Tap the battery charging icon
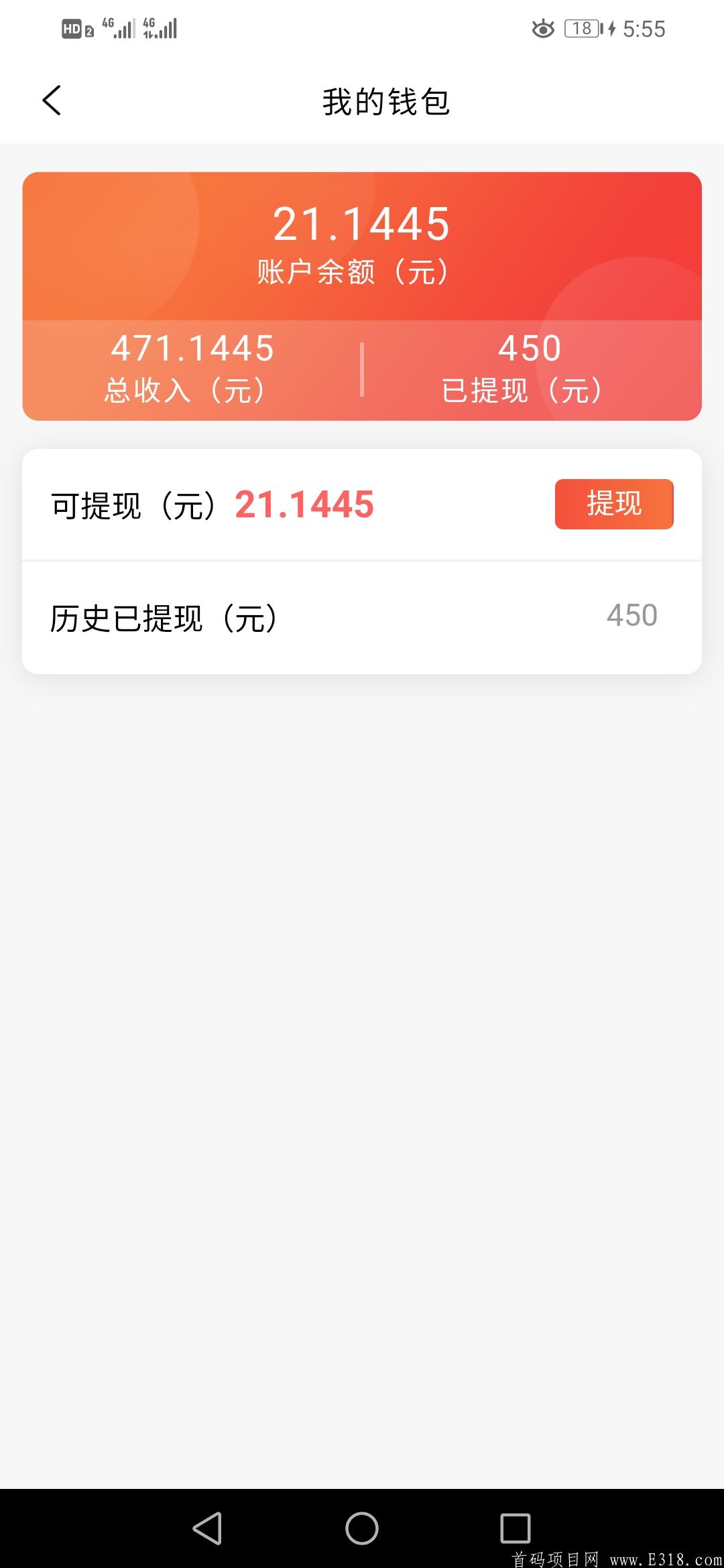Viewport: 724px width, 1568px height. [590, 27]
